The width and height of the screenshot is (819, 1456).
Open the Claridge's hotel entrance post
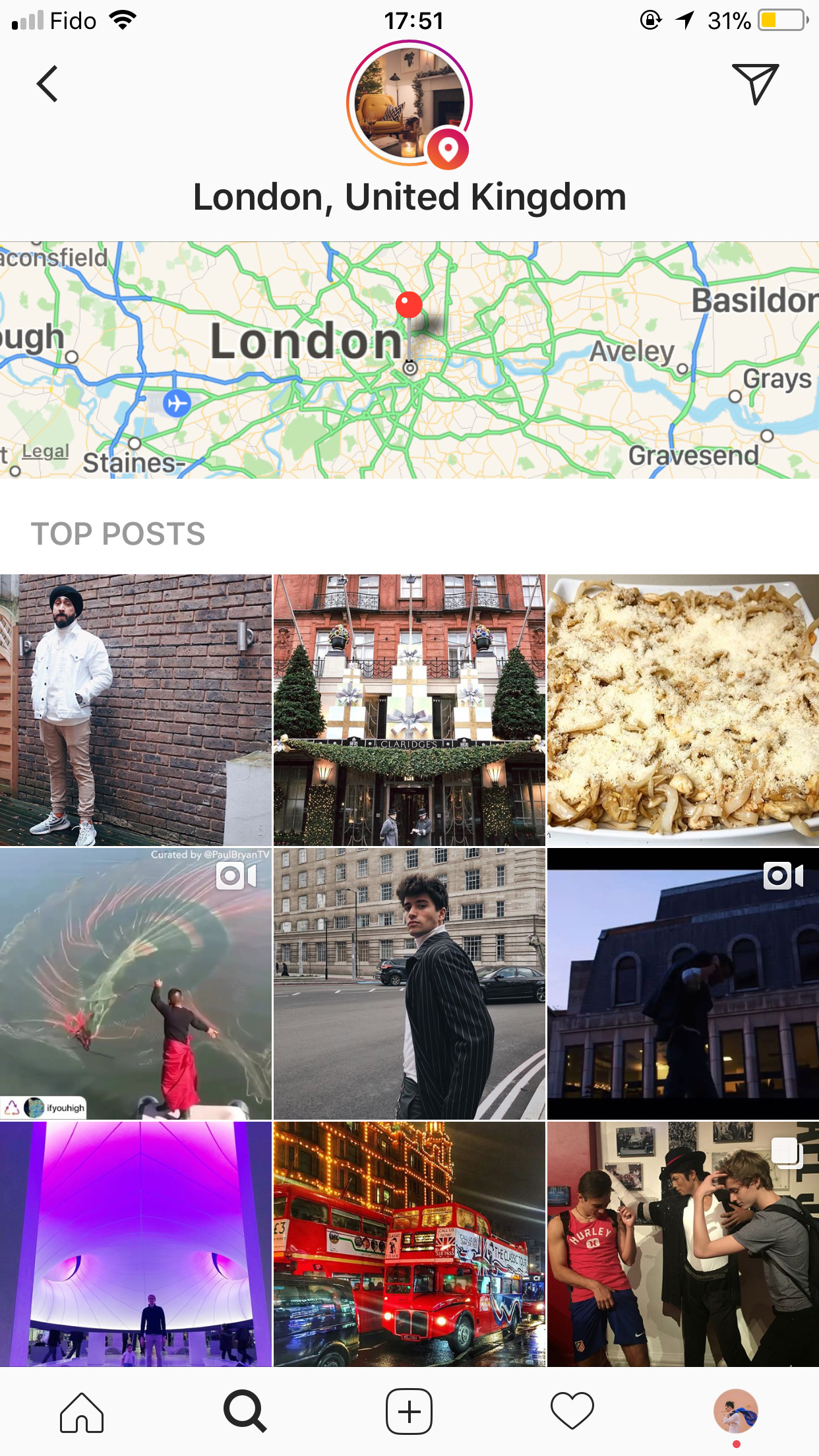(409, 710)
